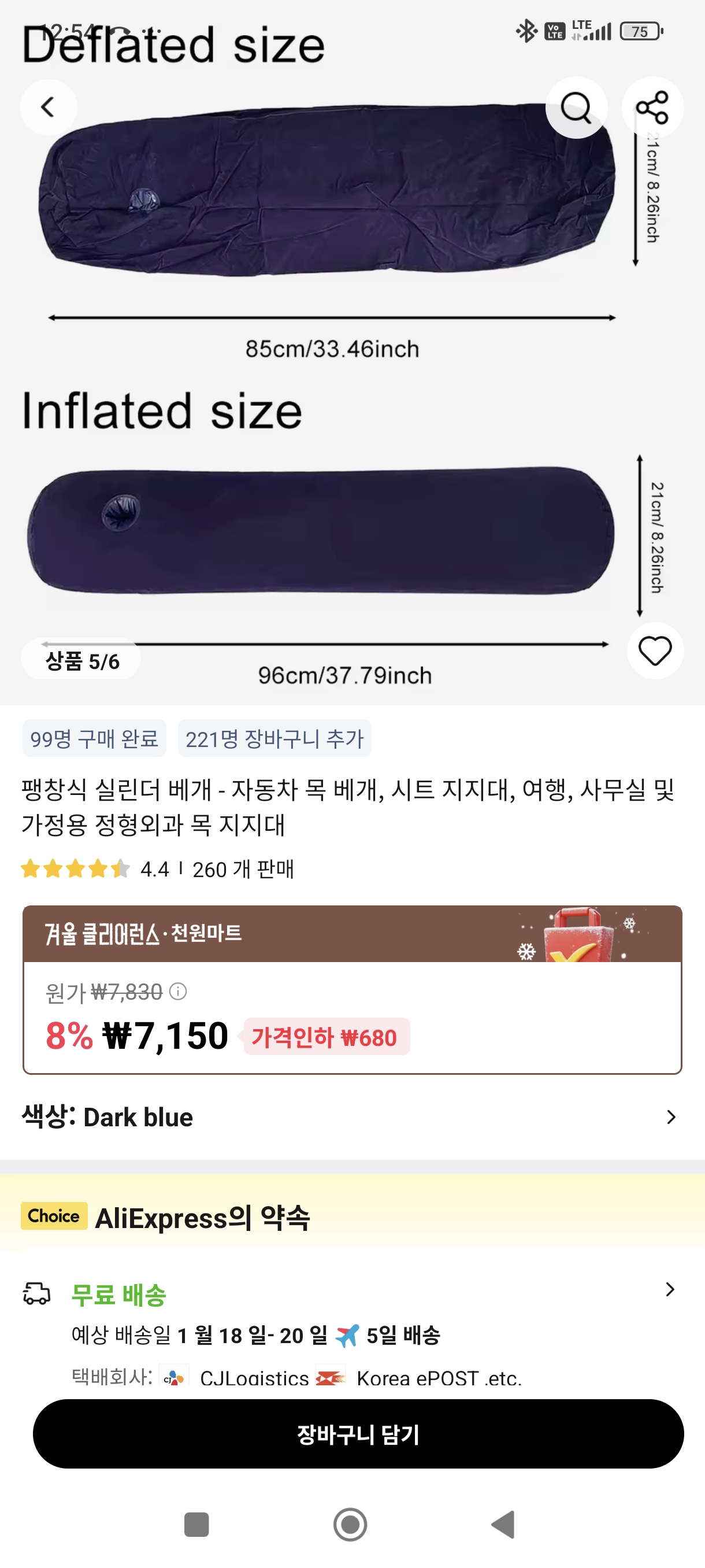Tap 장바구니 담기 to add to cart
Screen dimensions: 705x1568
tap(358, 1434)
